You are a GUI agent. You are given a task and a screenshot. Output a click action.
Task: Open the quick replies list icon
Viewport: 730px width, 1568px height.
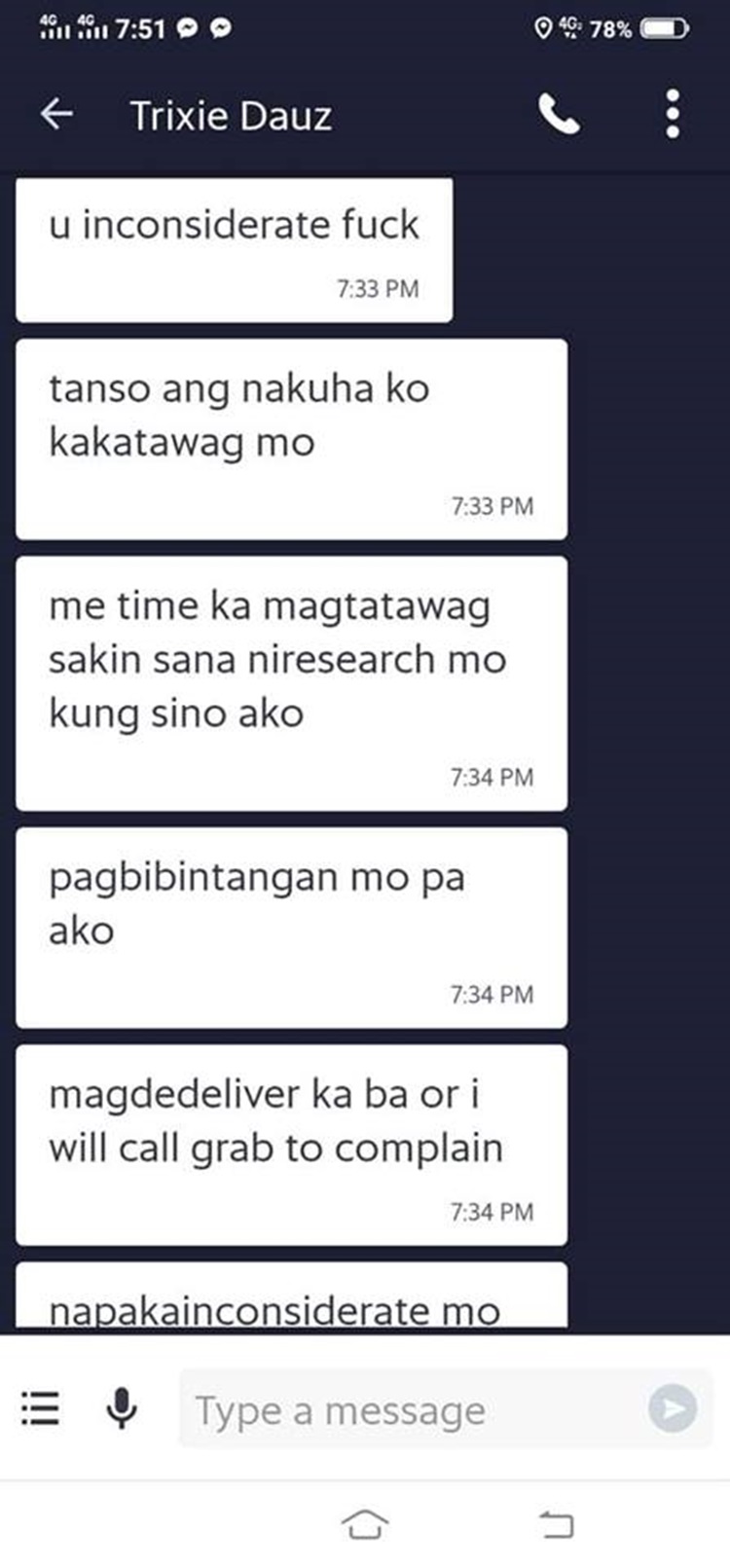pyautogui.click(x=40, y=1407)
